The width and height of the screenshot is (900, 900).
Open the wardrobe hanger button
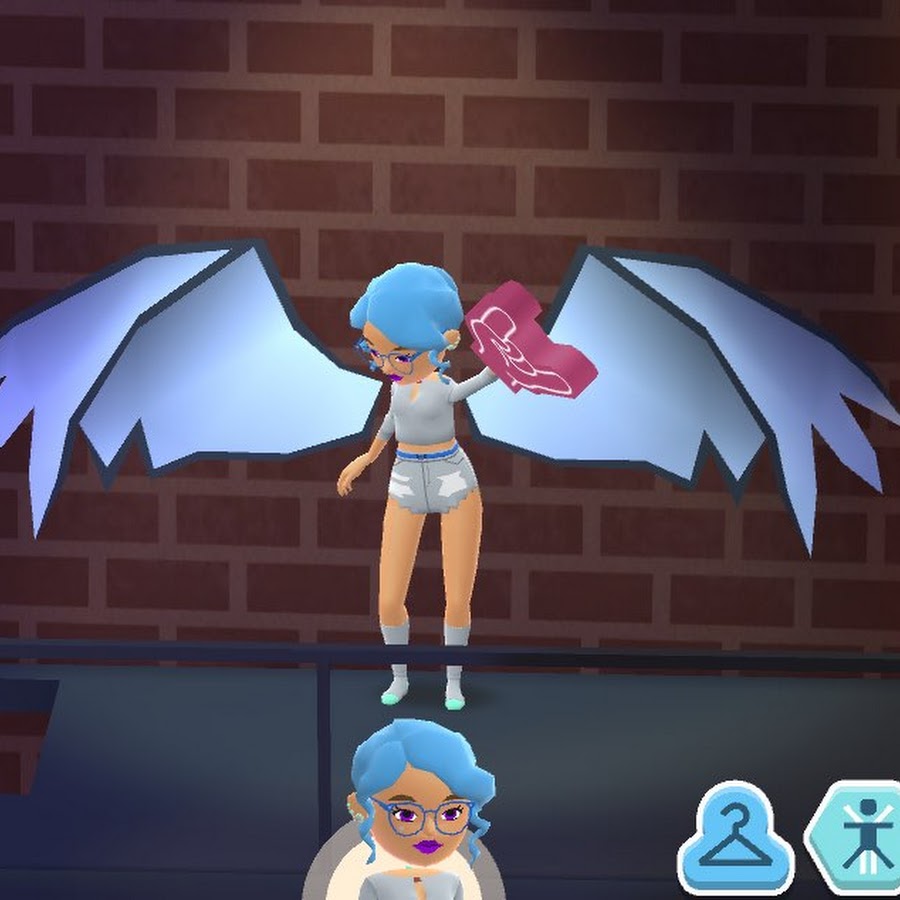coord(736,839)
